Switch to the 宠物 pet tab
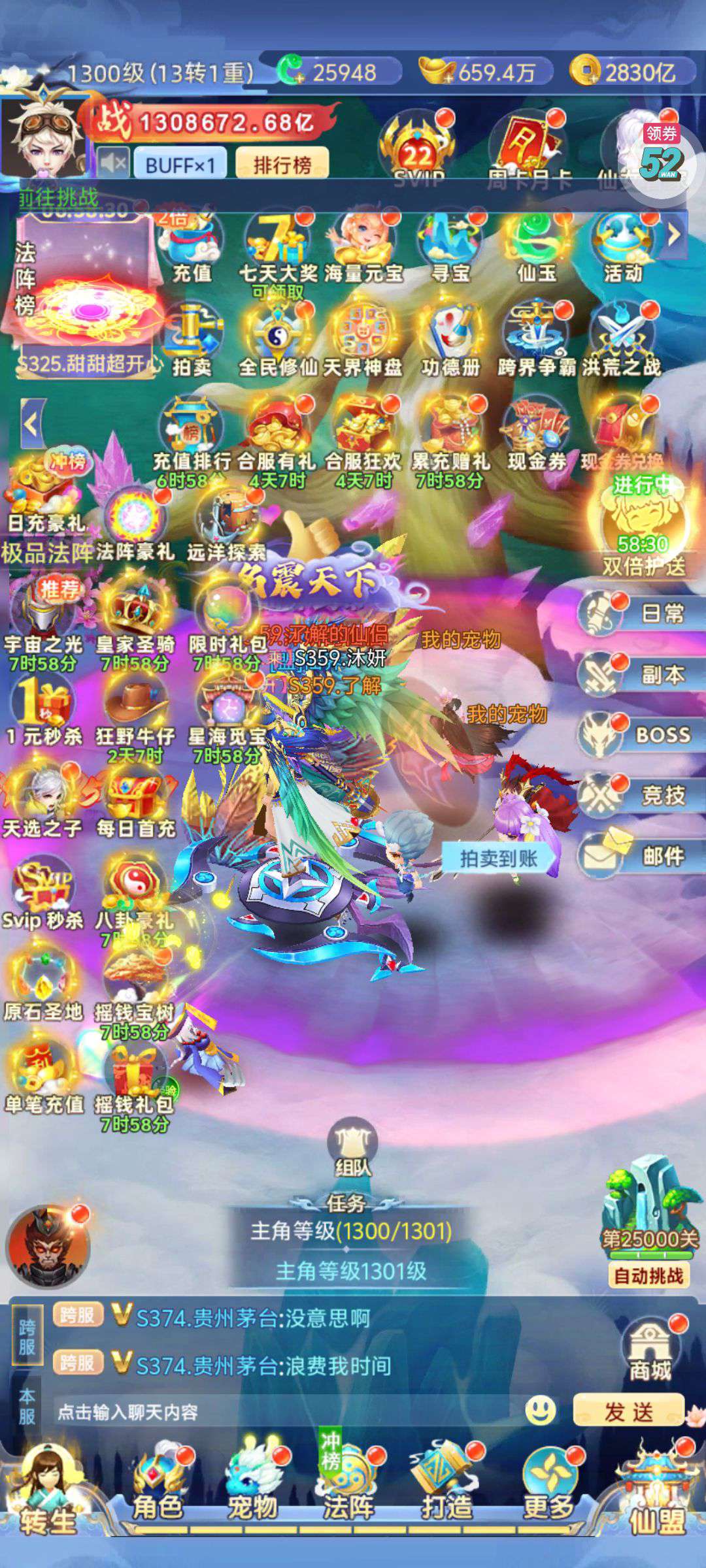 (253, 1488)
